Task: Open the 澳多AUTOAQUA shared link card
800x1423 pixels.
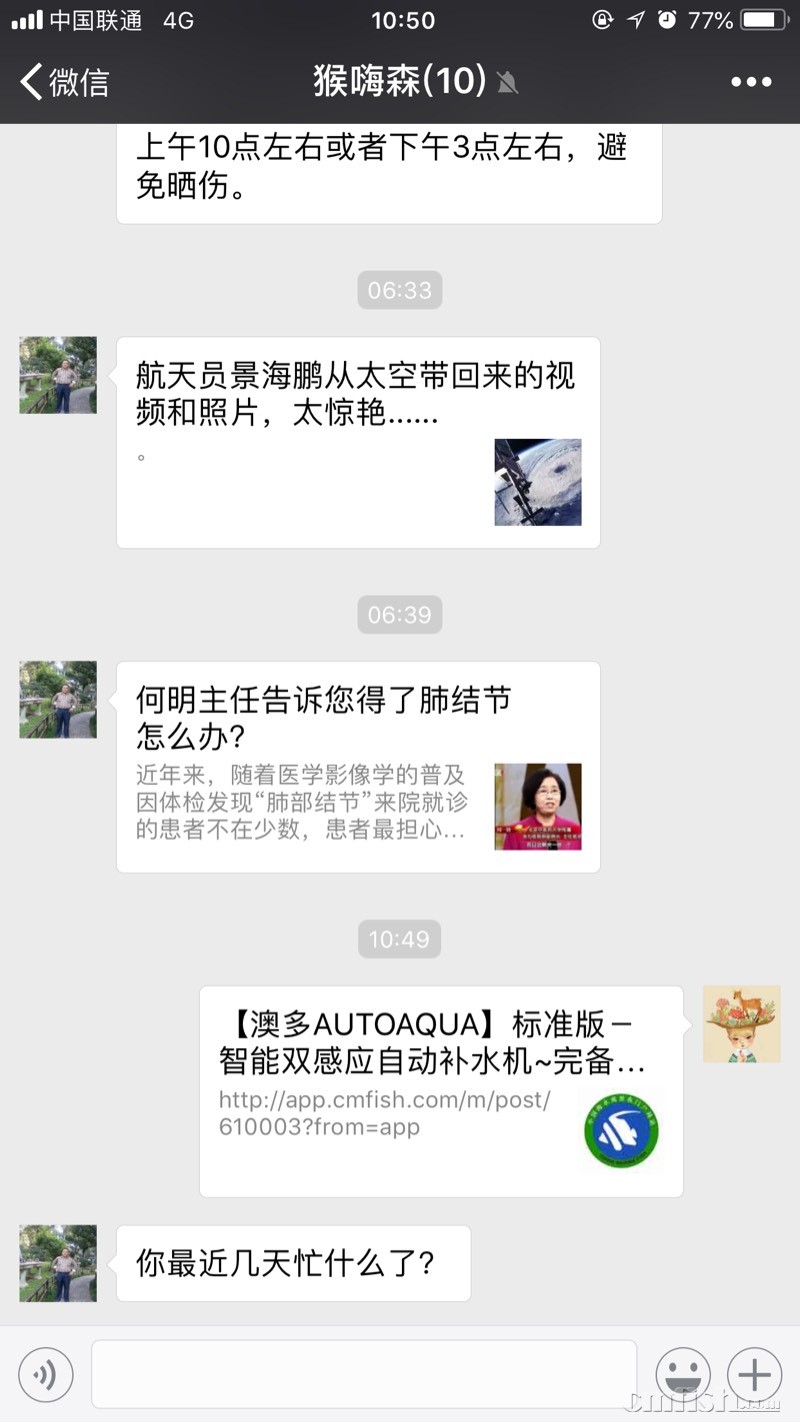Action: (441, 1091)
